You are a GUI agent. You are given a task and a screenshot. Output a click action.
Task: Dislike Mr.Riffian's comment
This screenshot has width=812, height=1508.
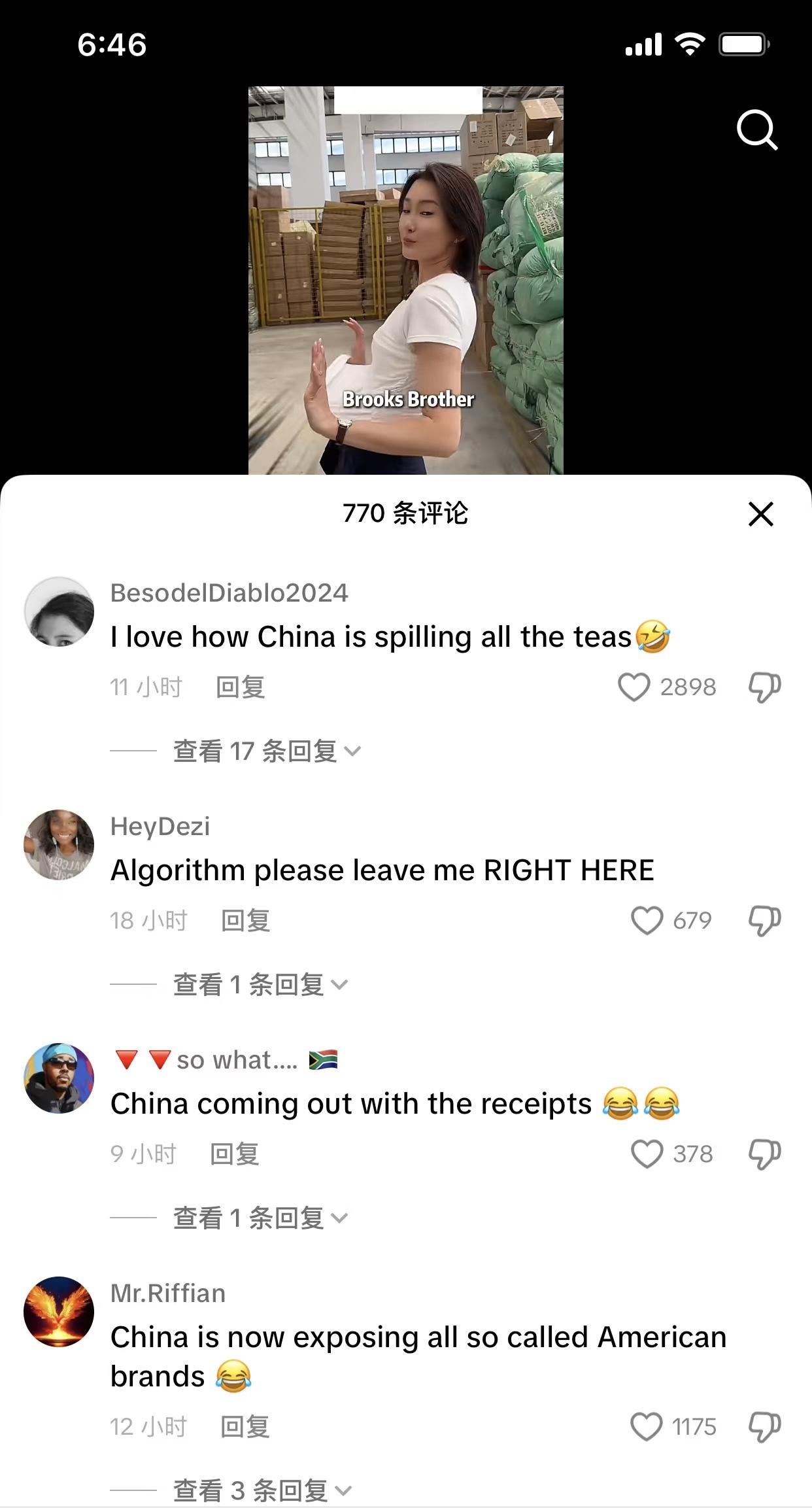[x=764, y=1427]
